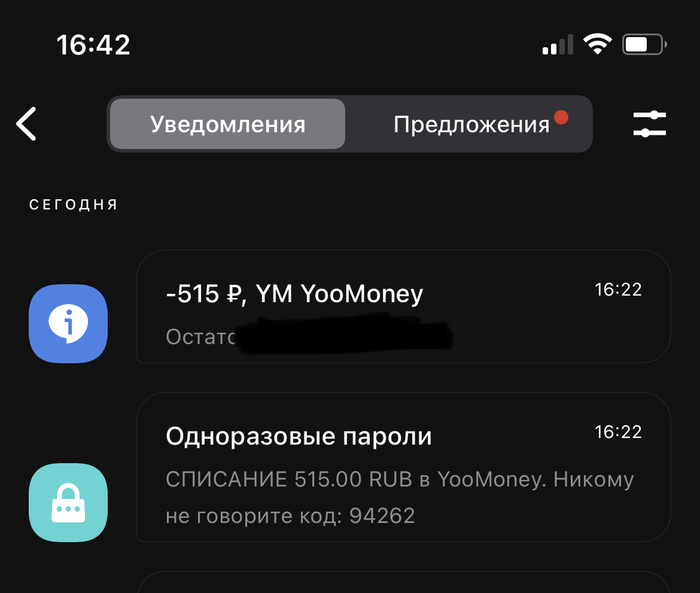Open the notification filter settings icon
The width and height of the screenshot is (700, 593).
[650, 124]
